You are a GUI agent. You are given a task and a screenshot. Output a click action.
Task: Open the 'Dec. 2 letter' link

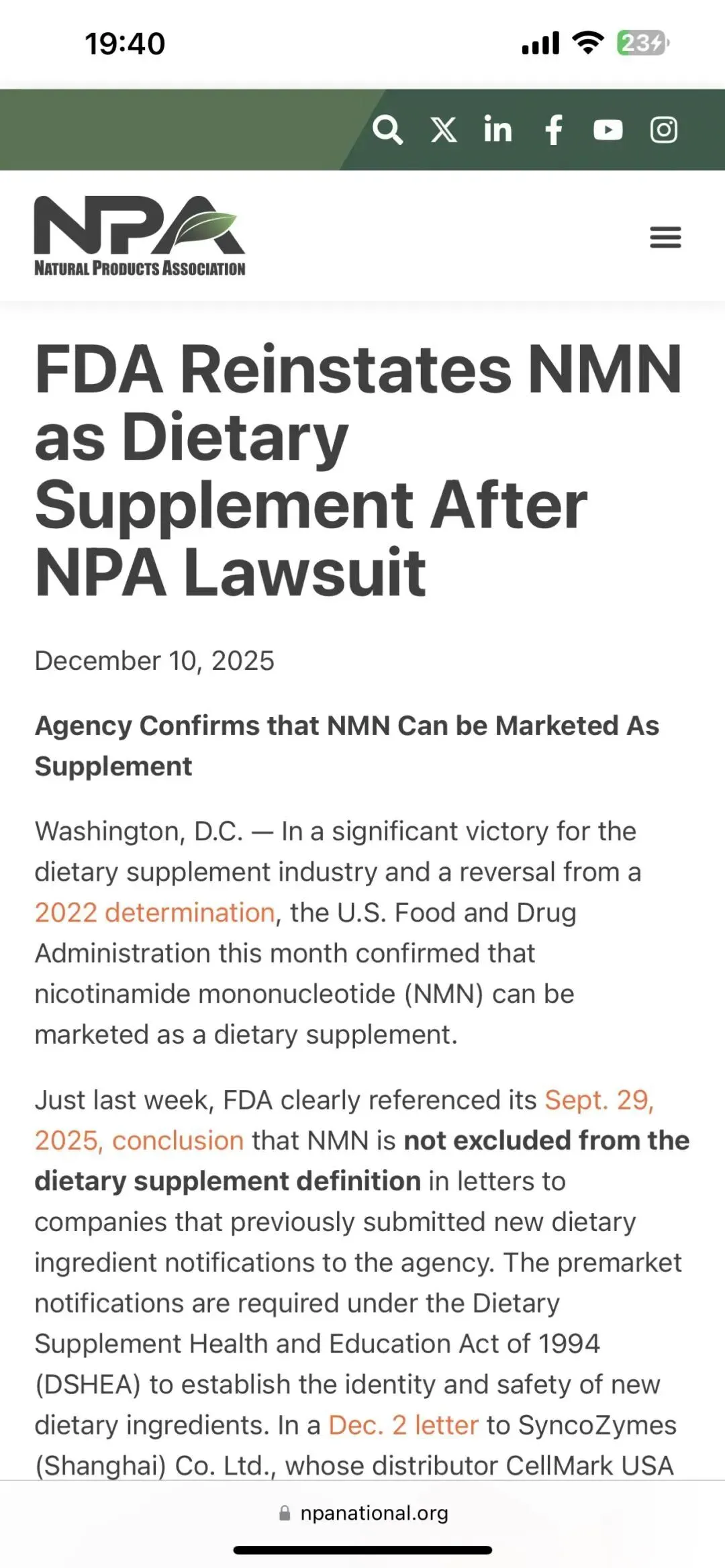pyautogui.click(x=403, y=1424)
